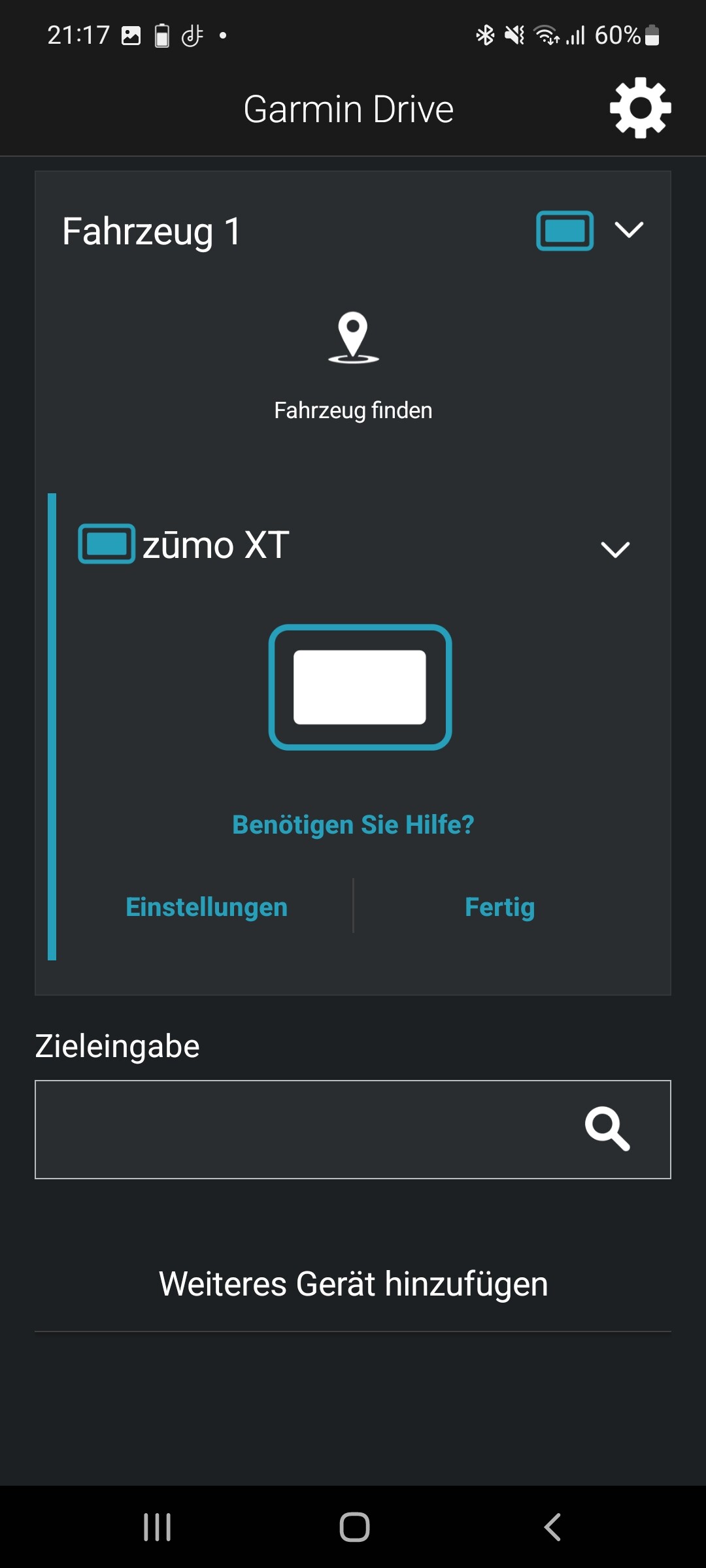Screen dimensions: 706x1568
Task: Tap the magnifying glass search icon
Action: point(607,1129)
